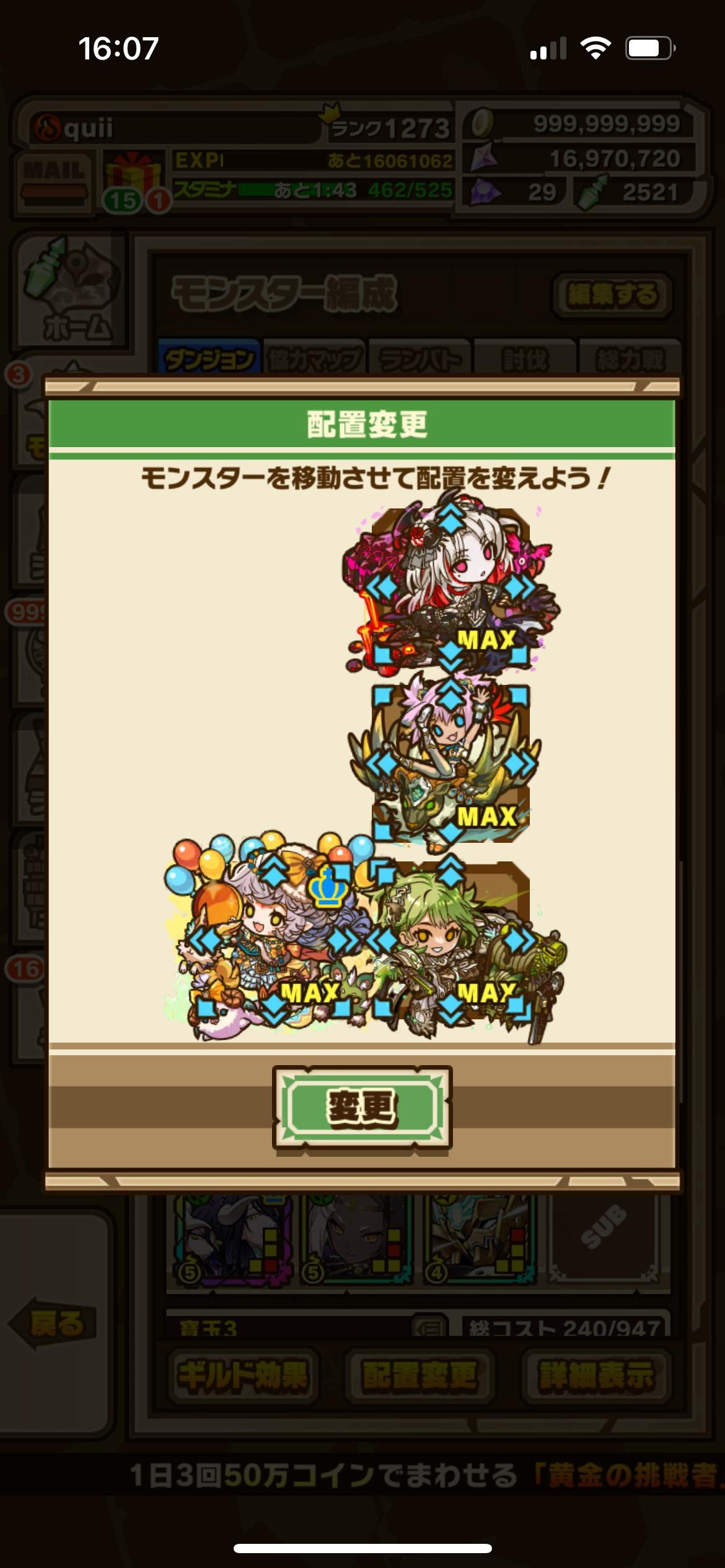The image size is (725, 1568).
Task: Click the green crystal currency icon
Action: tap(588, 189)
